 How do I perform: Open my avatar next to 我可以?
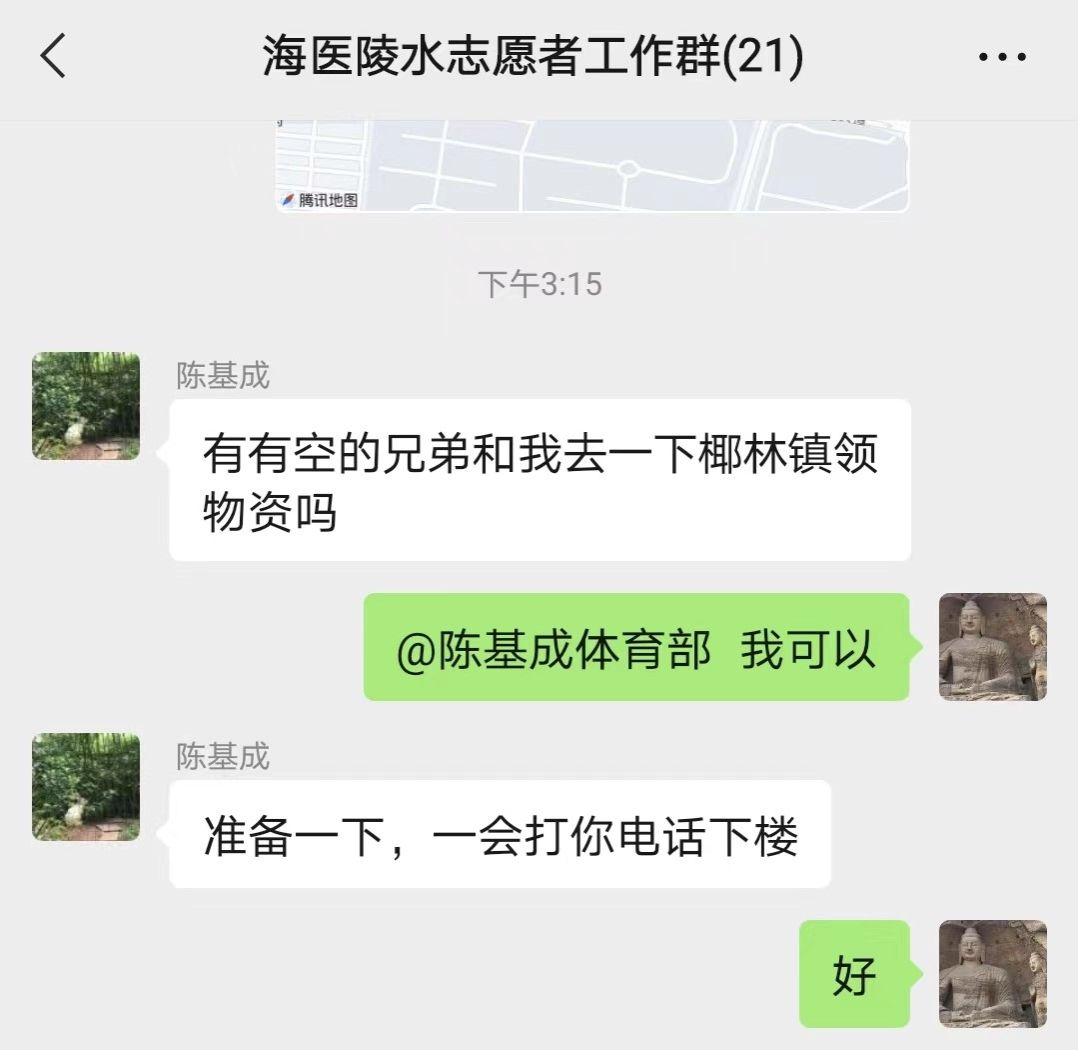click(x=992, y=647)
